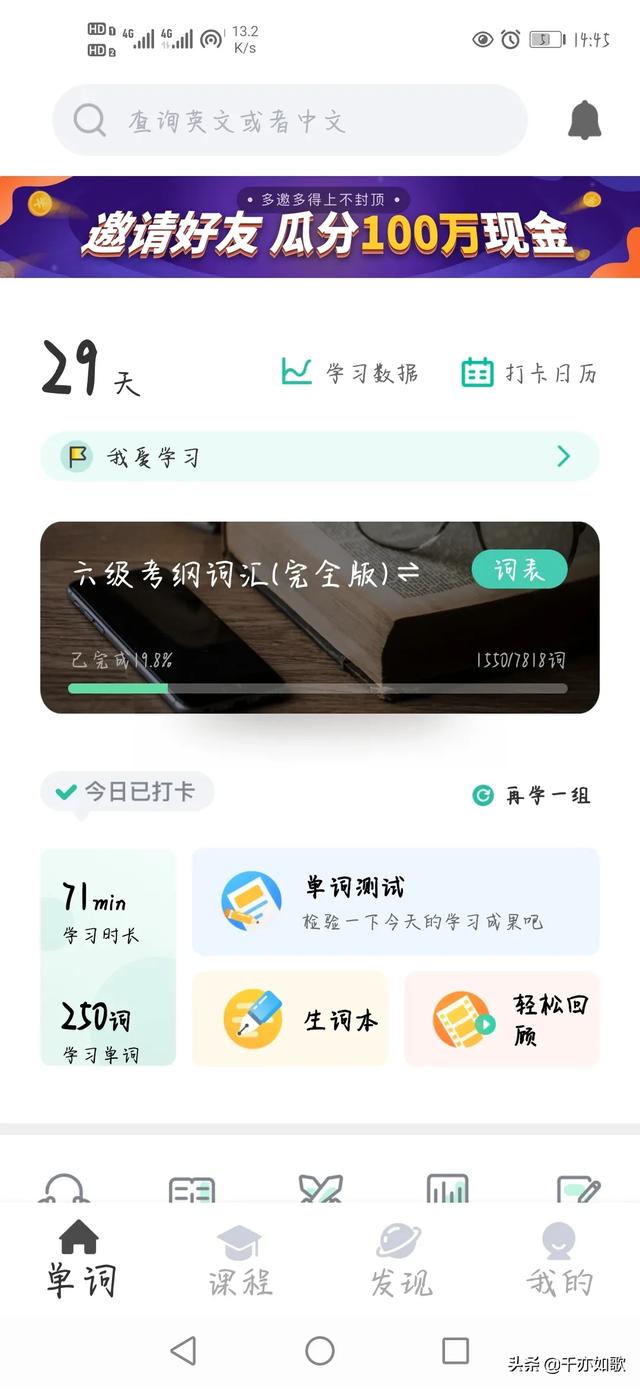This screenshot has width=640, height=1387.
Task: Tap the search box for English or Chinese
Action: click(x=289, y=121)
